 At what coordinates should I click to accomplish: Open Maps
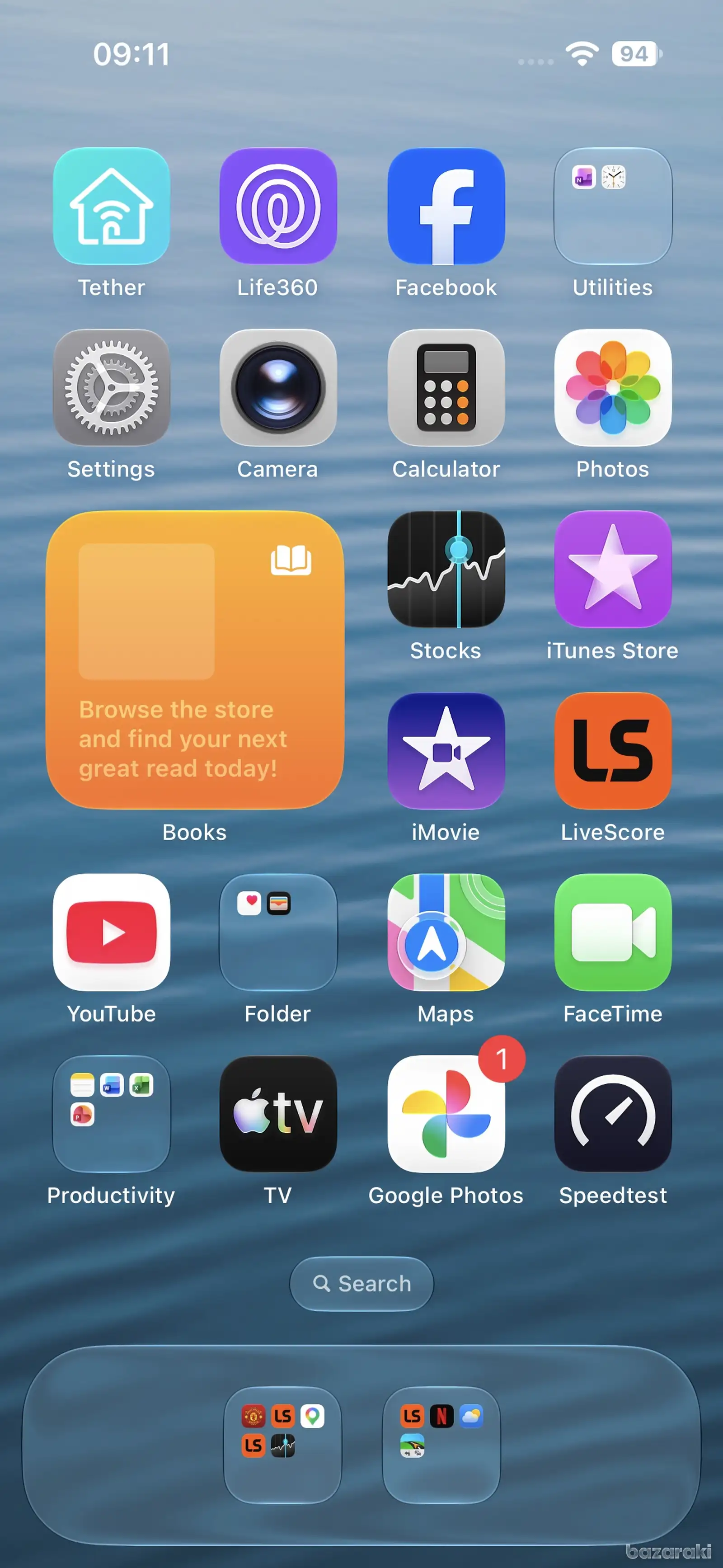tap(446, 932)
